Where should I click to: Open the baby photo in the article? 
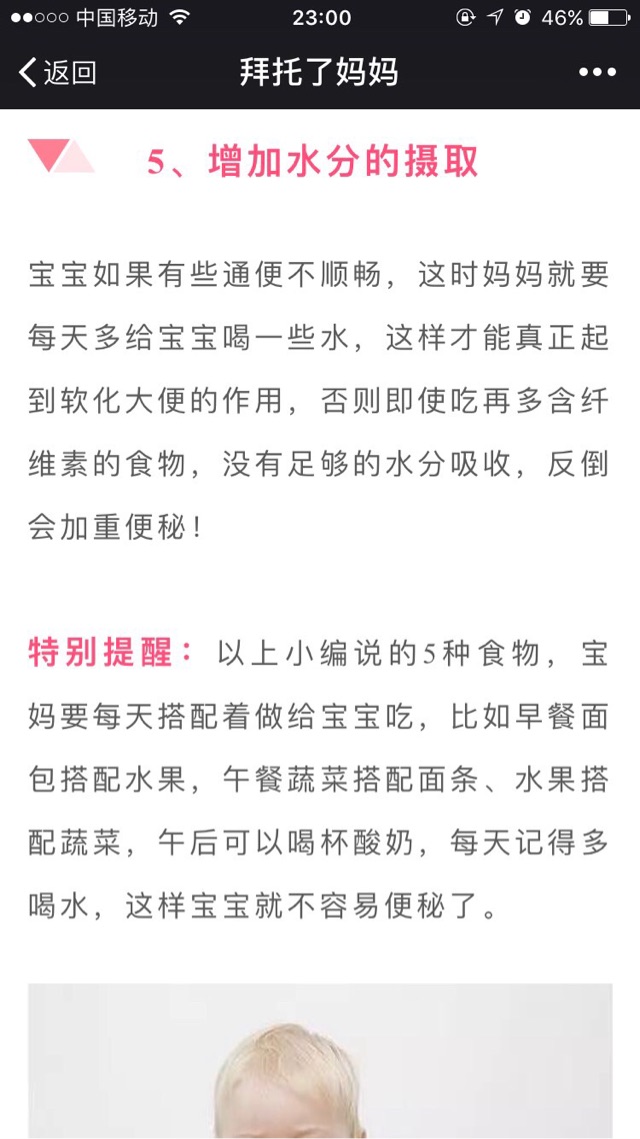[x=320, y=1061]
